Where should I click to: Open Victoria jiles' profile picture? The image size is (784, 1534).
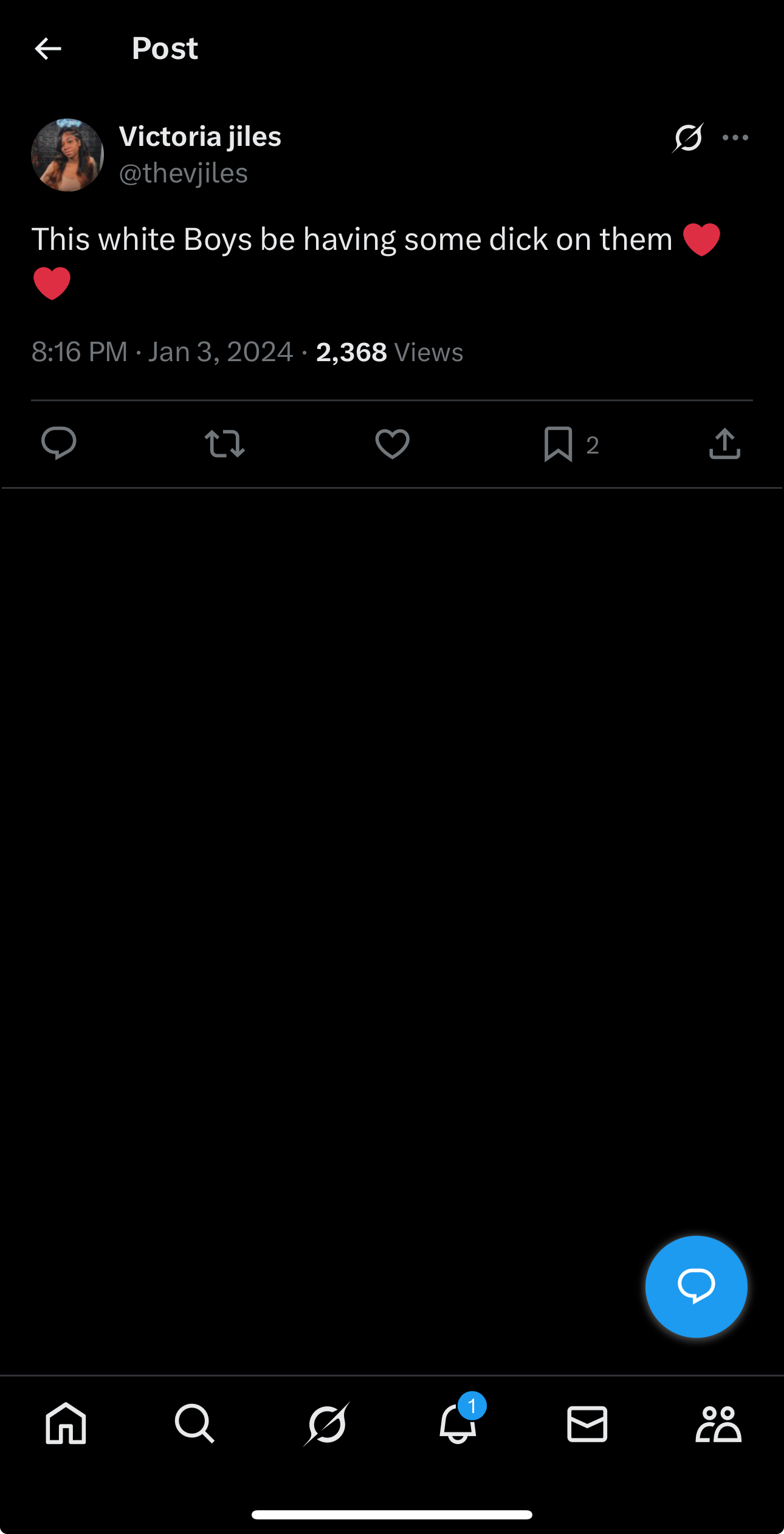point(67,155)
